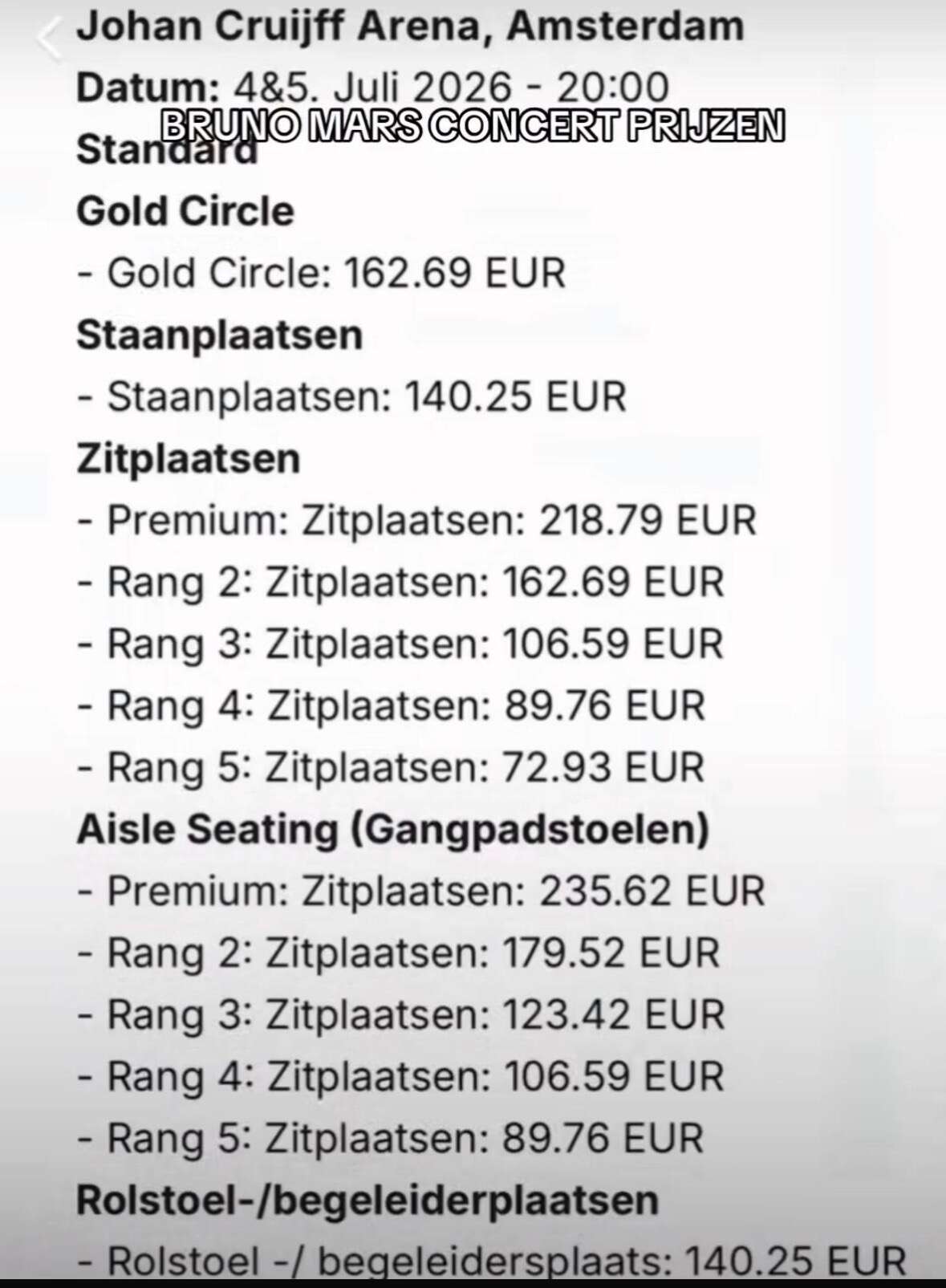This screenshot has height=1288, width=946.
Task: Go back using the top-left arrow
Action: coord(48,40)
